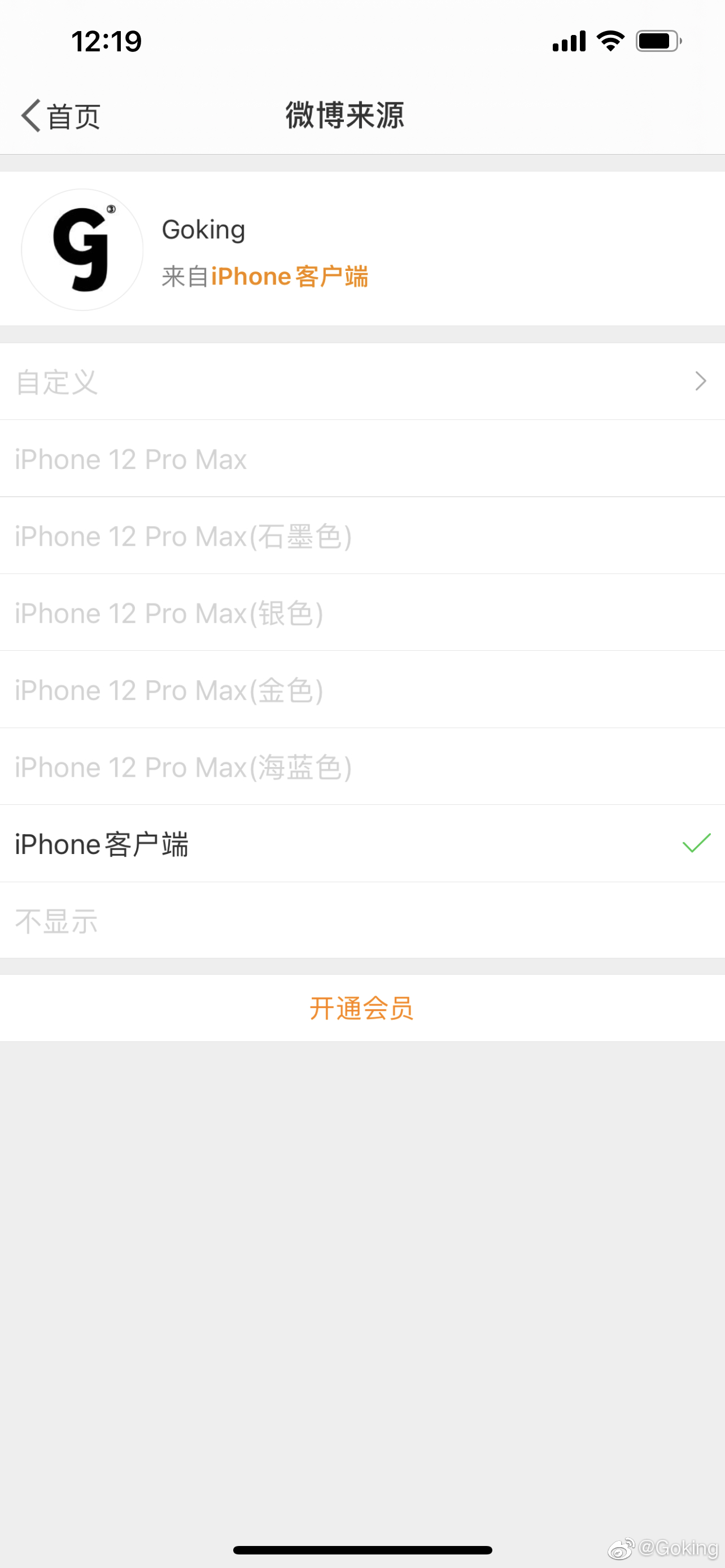Viewport: 725px width, 1568px height.
Task: Select iPhone 12 Pro Max source
Action: click(362, 459)
